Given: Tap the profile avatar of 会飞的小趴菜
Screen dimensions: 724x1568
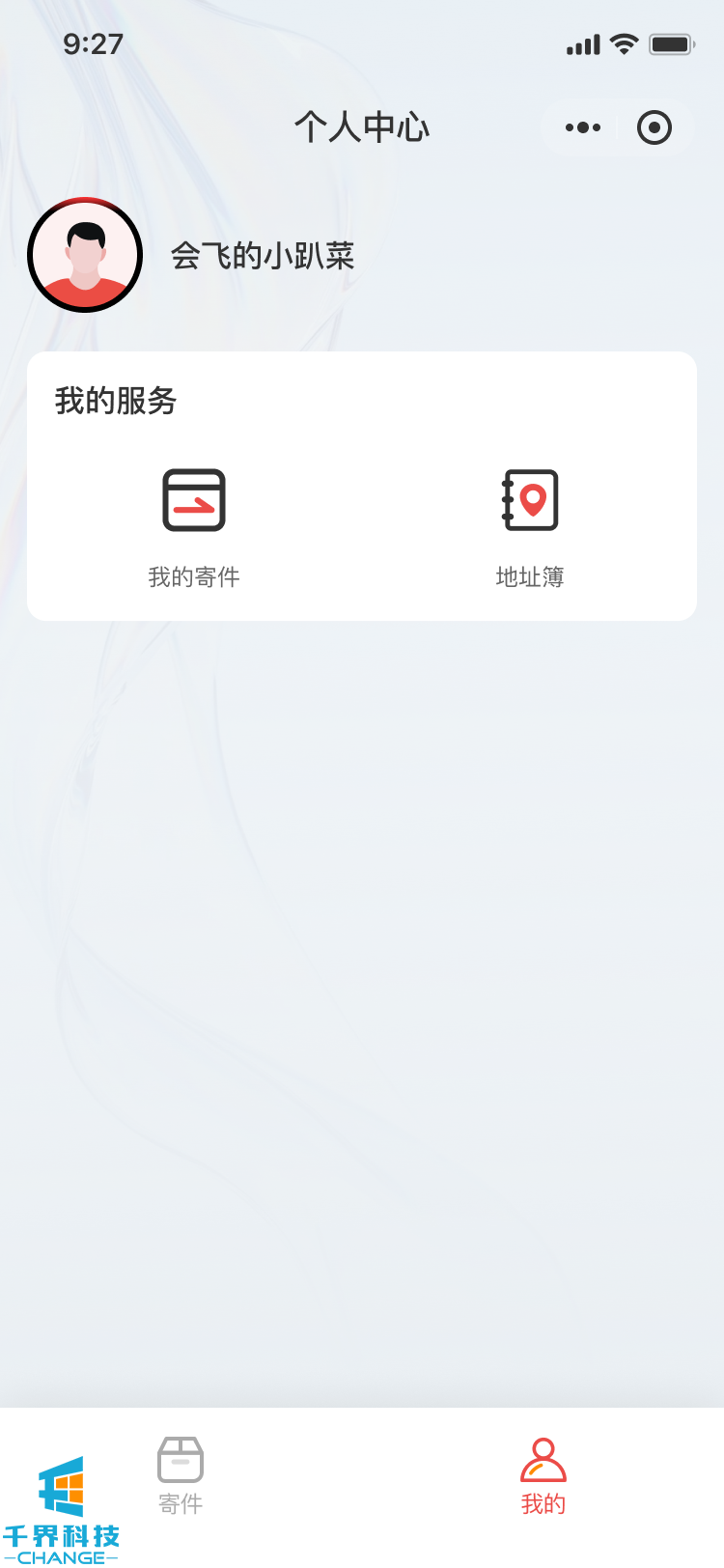Looking at the screenshot, I should point(85,255).
